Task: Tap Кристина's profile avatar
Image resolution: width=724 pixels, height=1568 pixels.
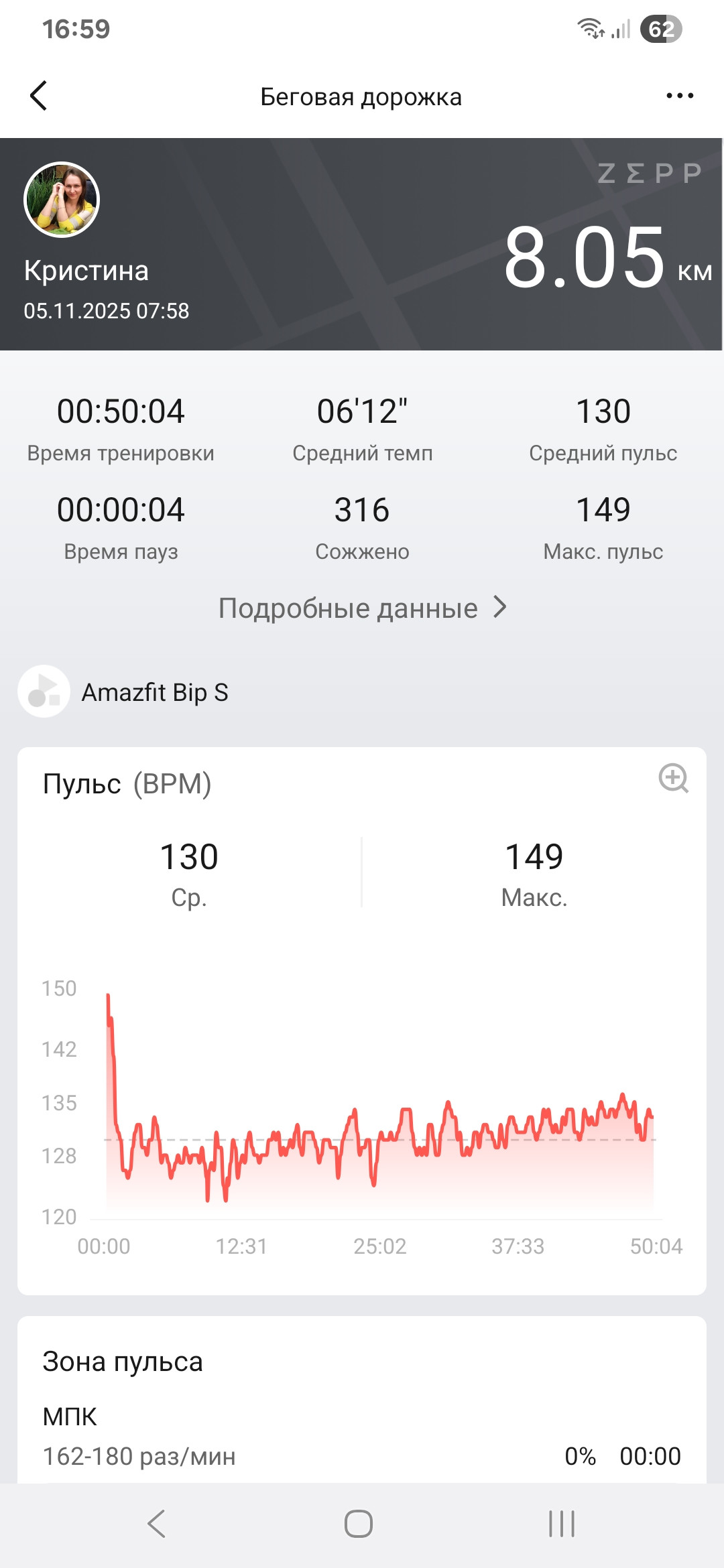Action: point(62,200)
